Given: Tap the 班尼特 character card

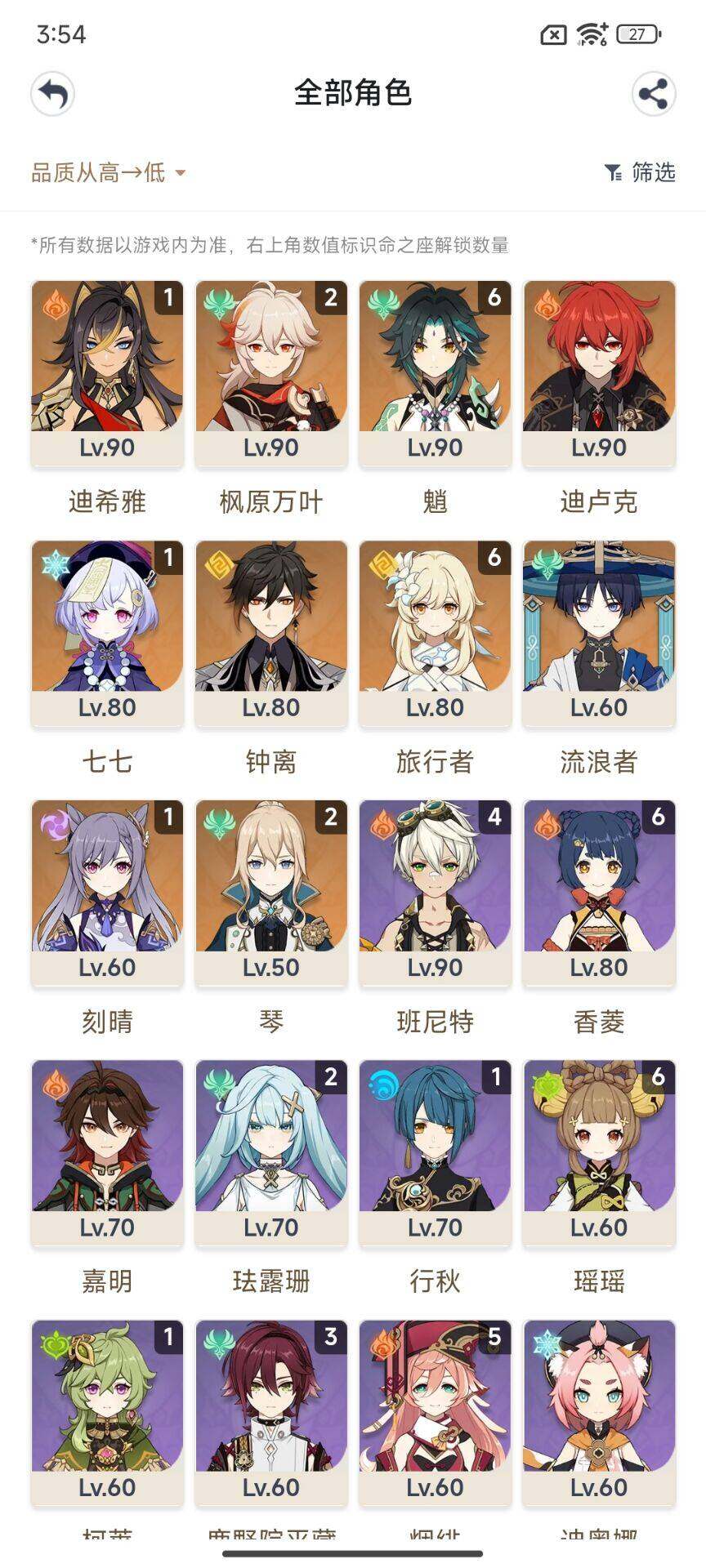Looking at the screenshot, I should [435, 891].
